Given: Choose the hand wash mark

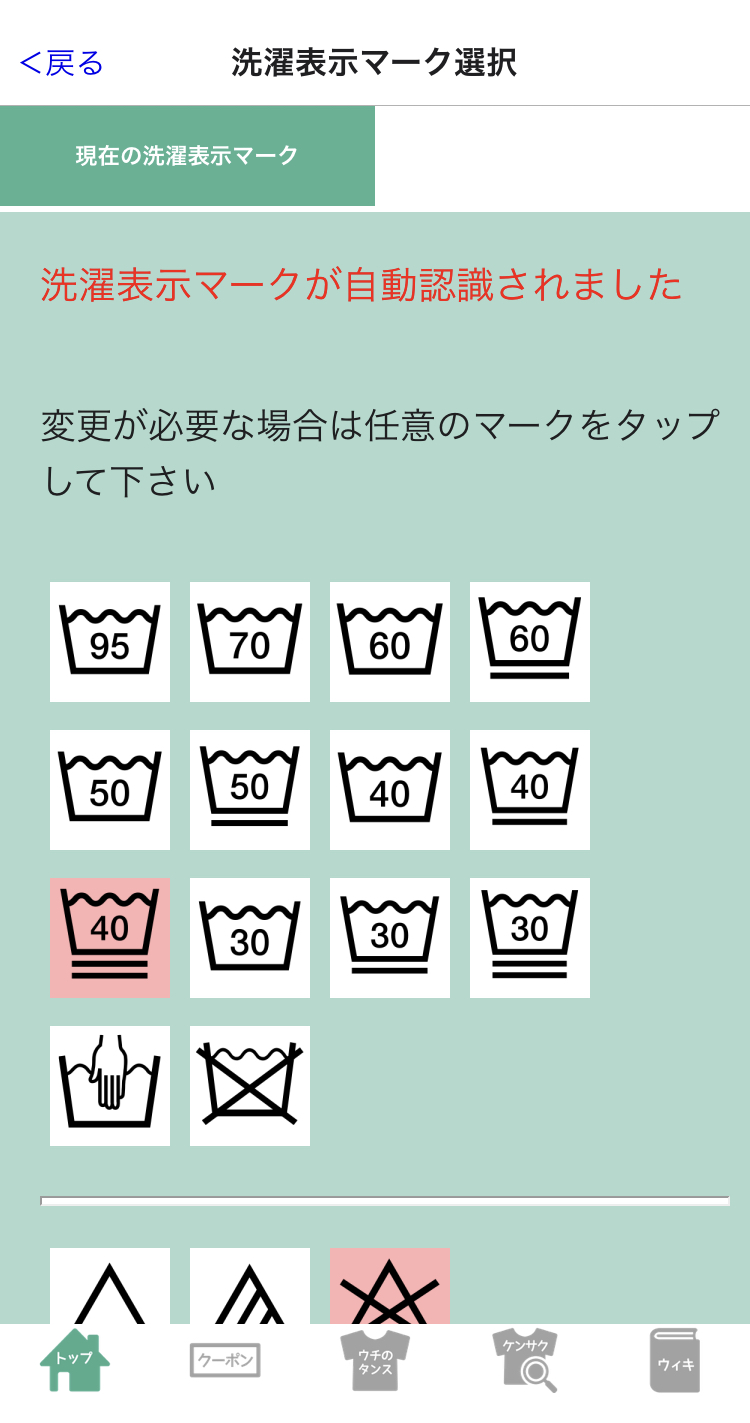Looking at the screenshot, I should [x=110, y=1086].
